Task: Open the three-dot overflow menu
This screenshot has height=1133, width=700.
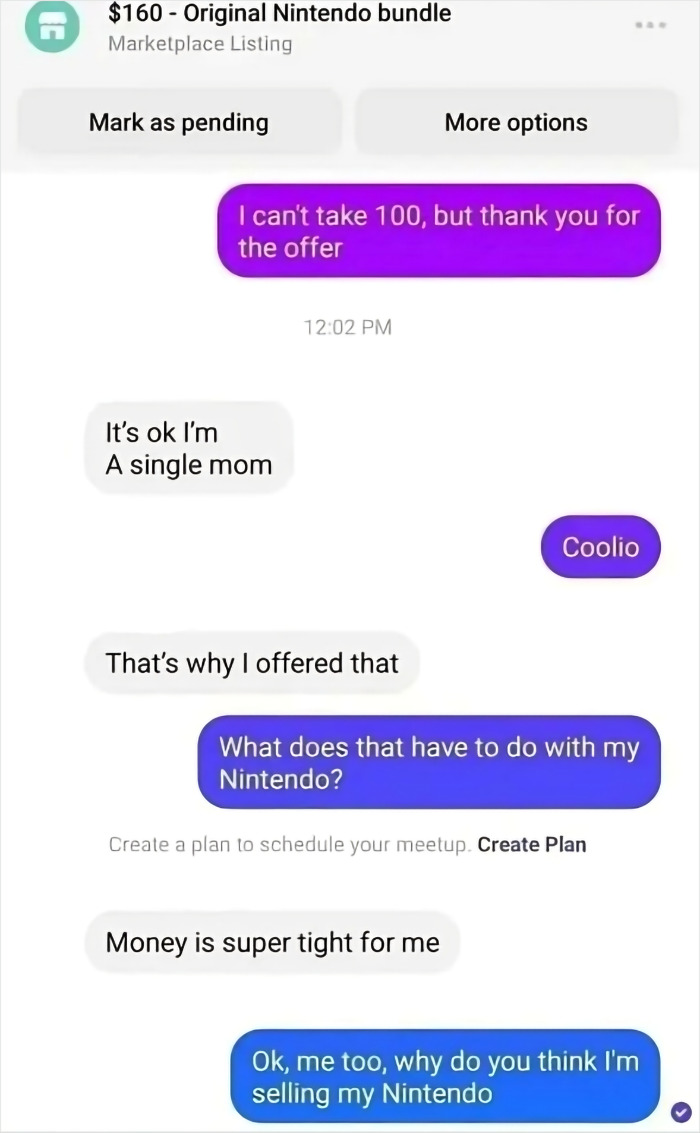Action: point(651,25)
